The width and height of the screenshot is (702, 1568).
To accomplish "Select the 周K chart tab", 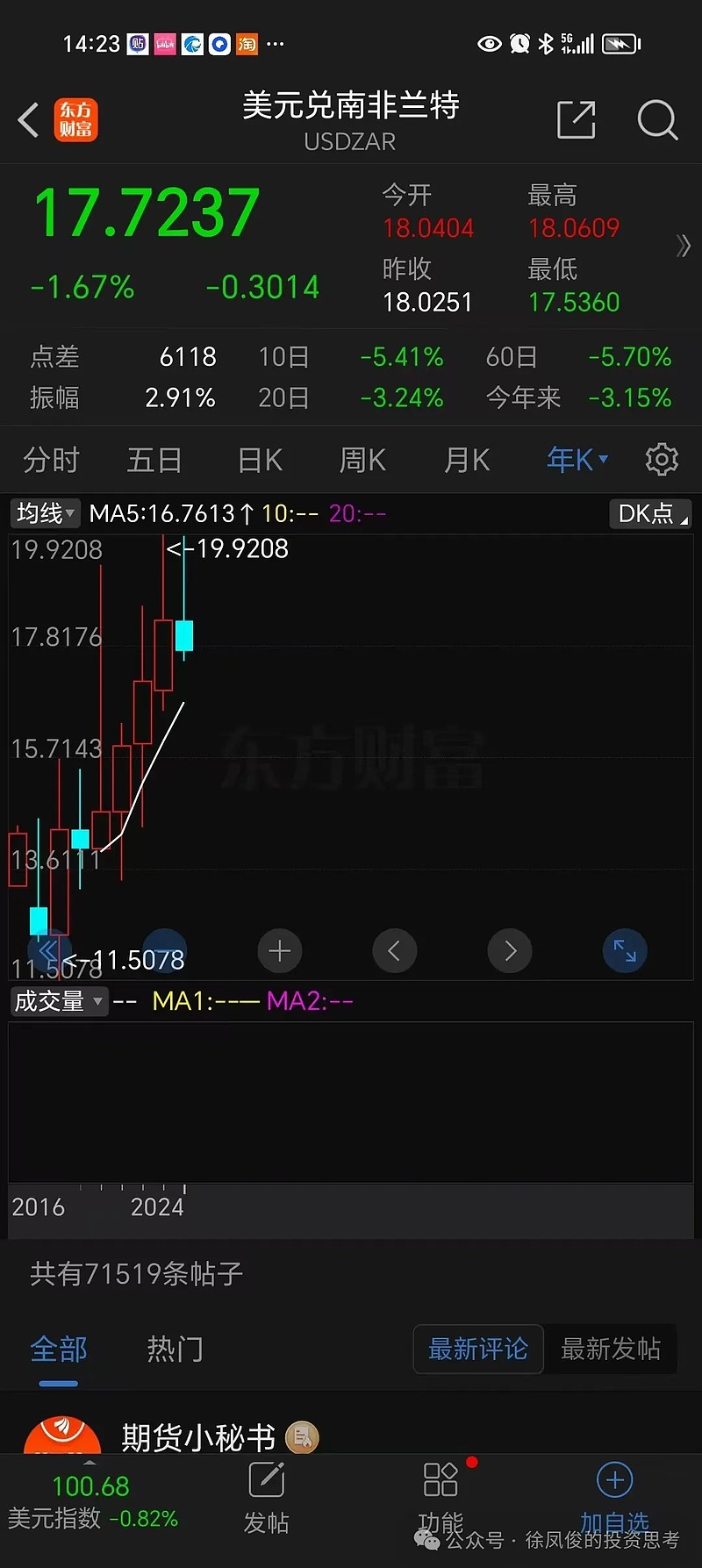I will 362,460.
